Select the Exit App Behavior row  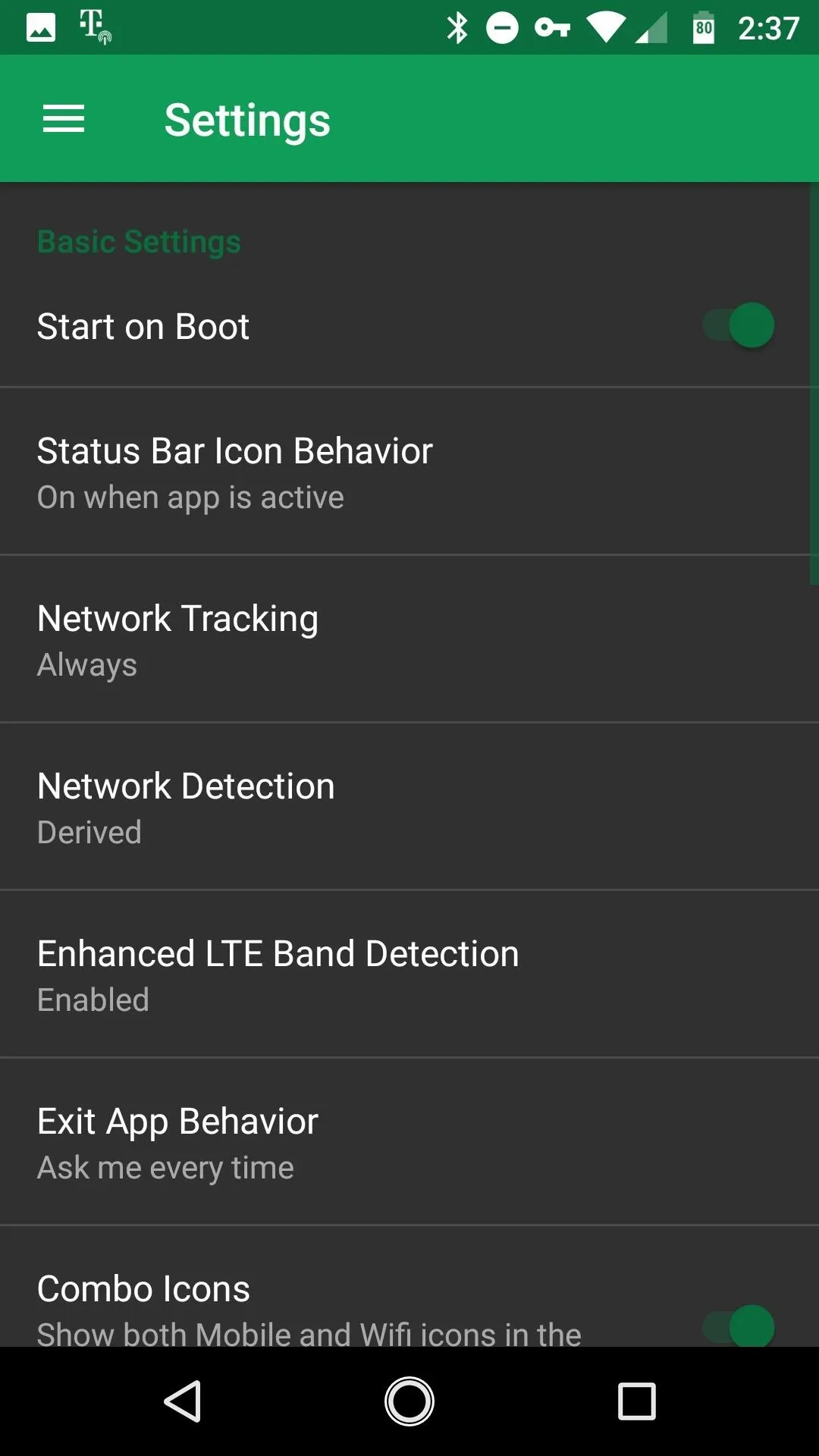point(409,1142)
